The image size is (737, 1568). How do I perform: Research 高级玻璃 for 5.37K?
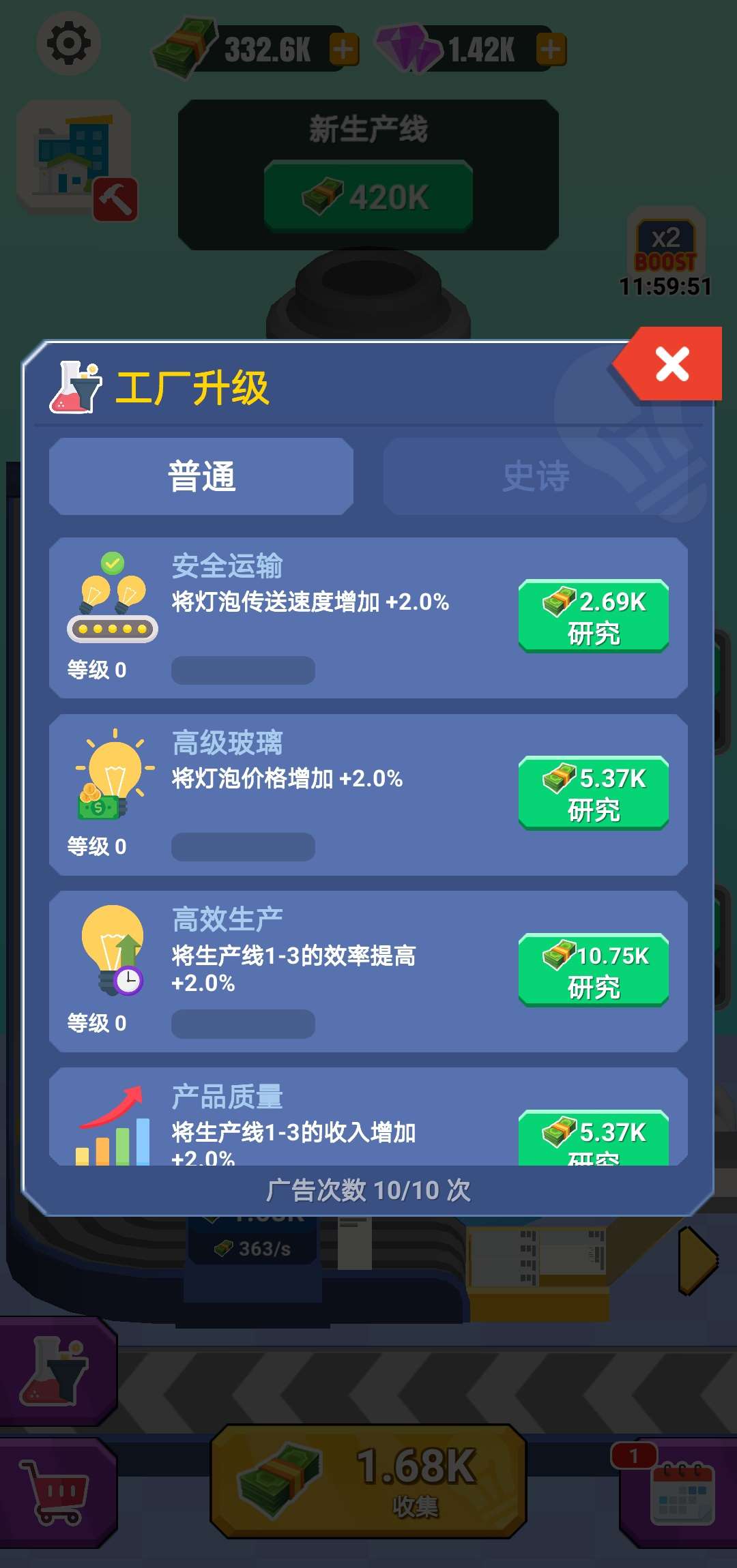point(593,793)
